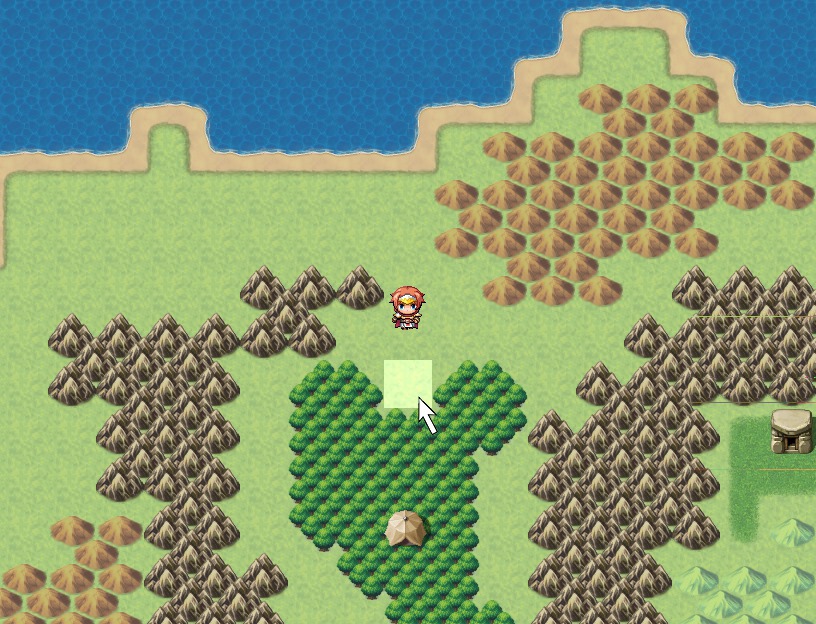The image size is (816, 624).
Task: Enter the stone shrine building
Action: click(x=791, y=432)
